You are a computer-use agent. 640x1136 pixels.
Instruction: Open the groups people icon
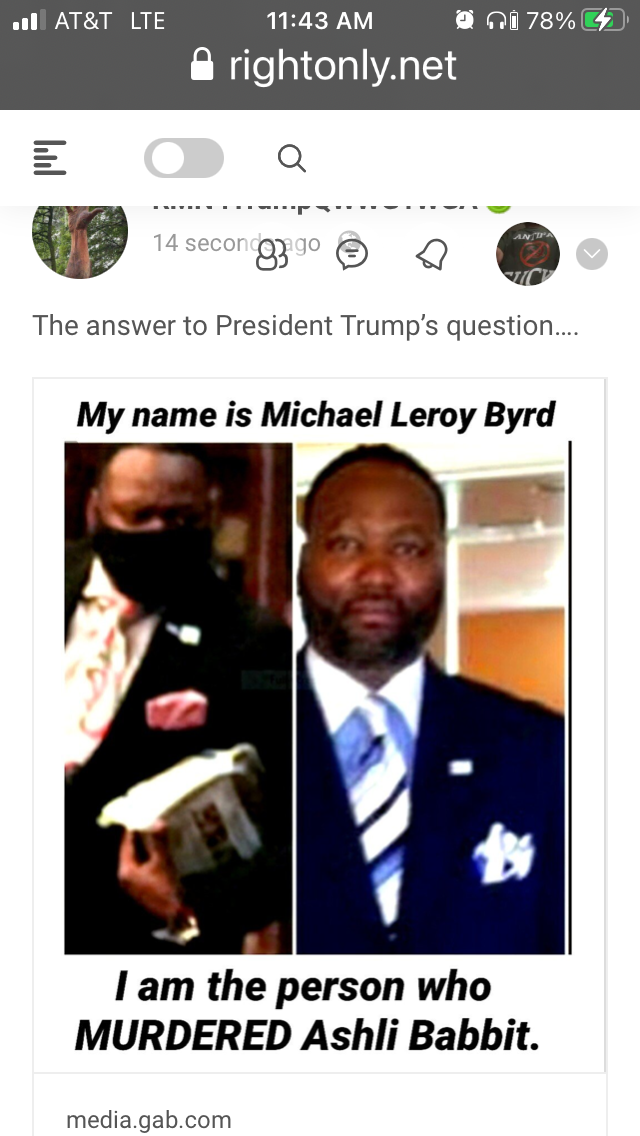point(271,256)
